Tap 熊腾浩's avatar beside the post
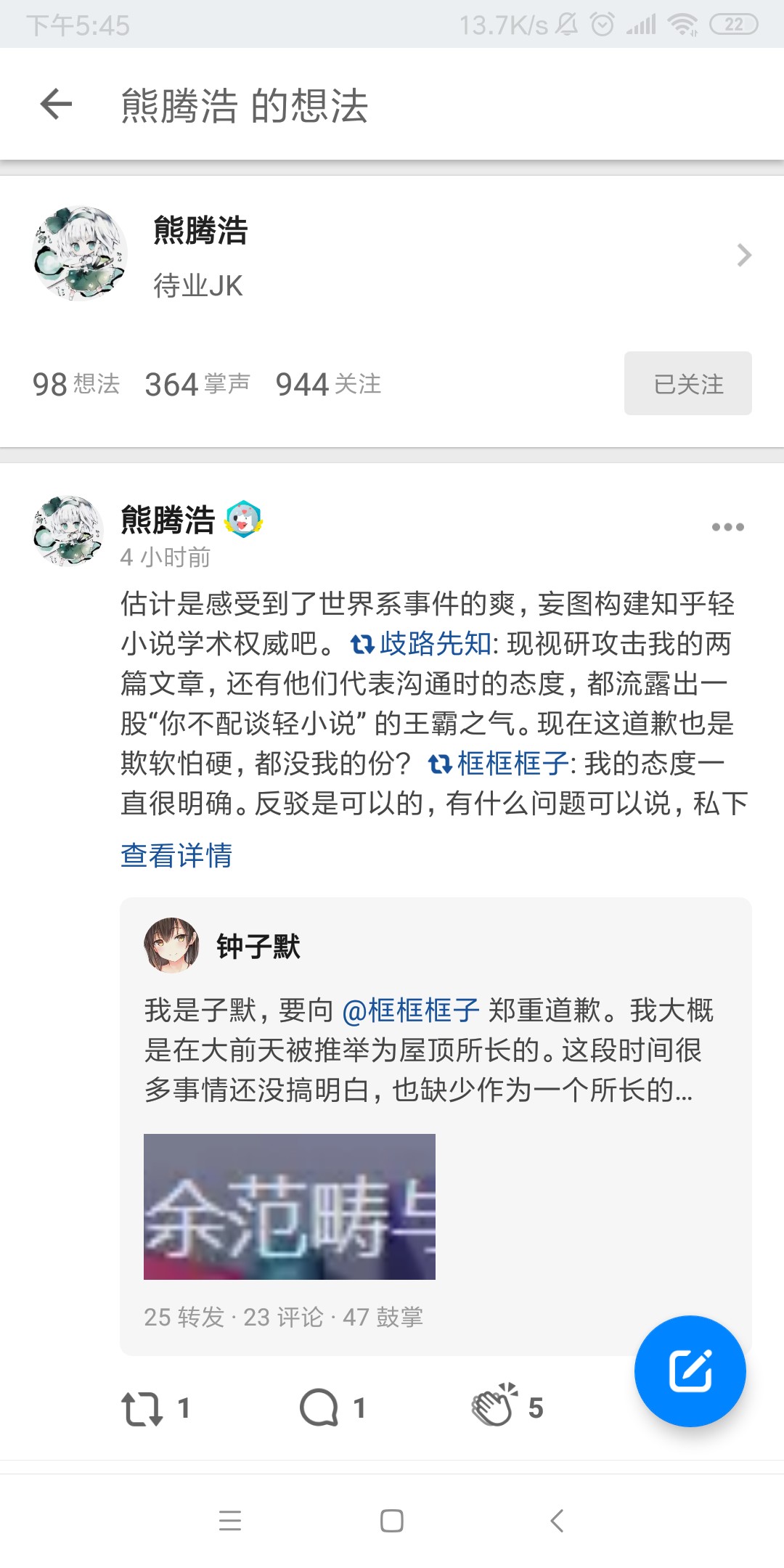784x1568 pixels. 68,531
